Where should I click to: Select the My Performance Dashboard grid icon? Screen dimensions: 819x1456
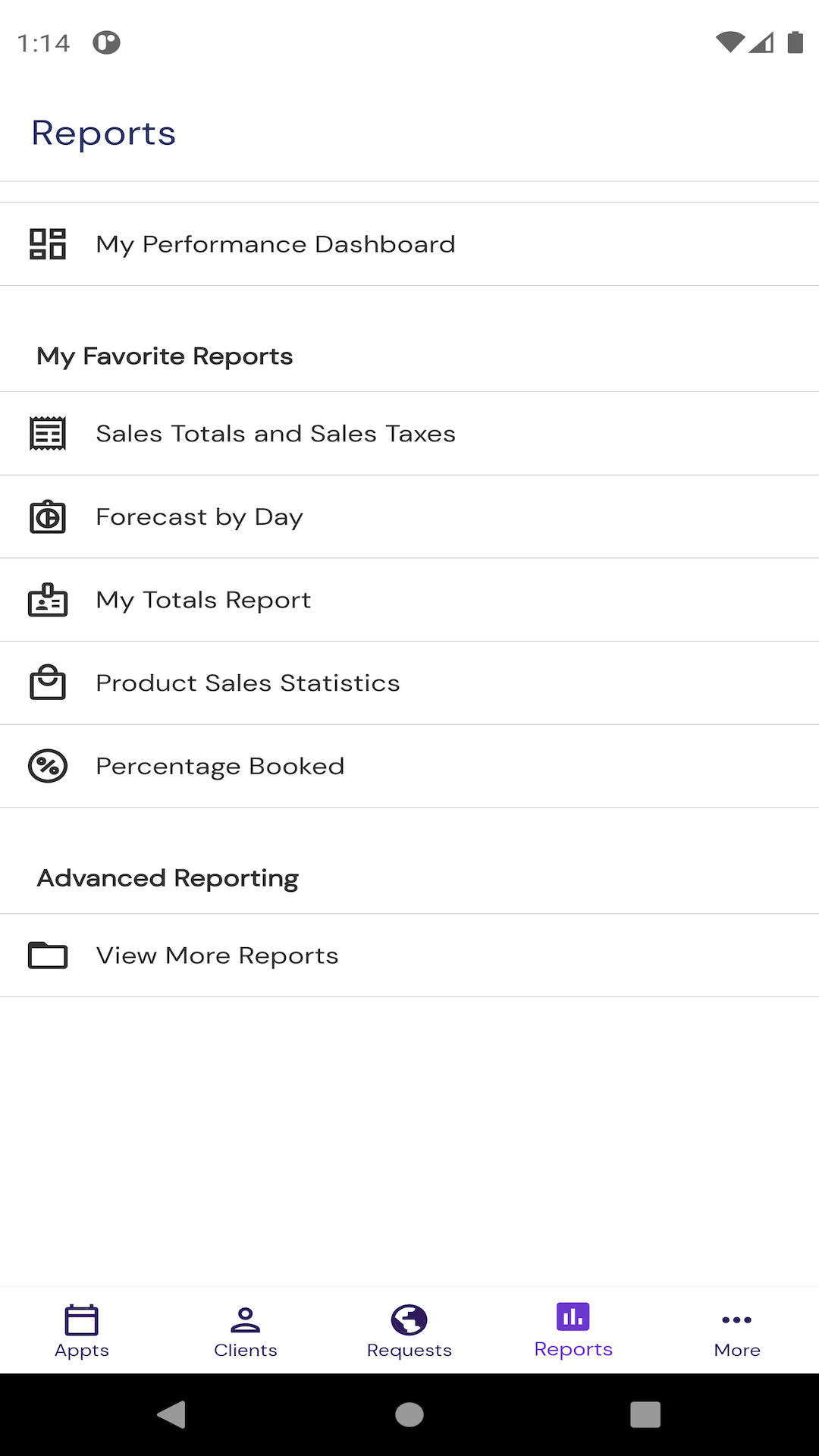tap(48, 243)
